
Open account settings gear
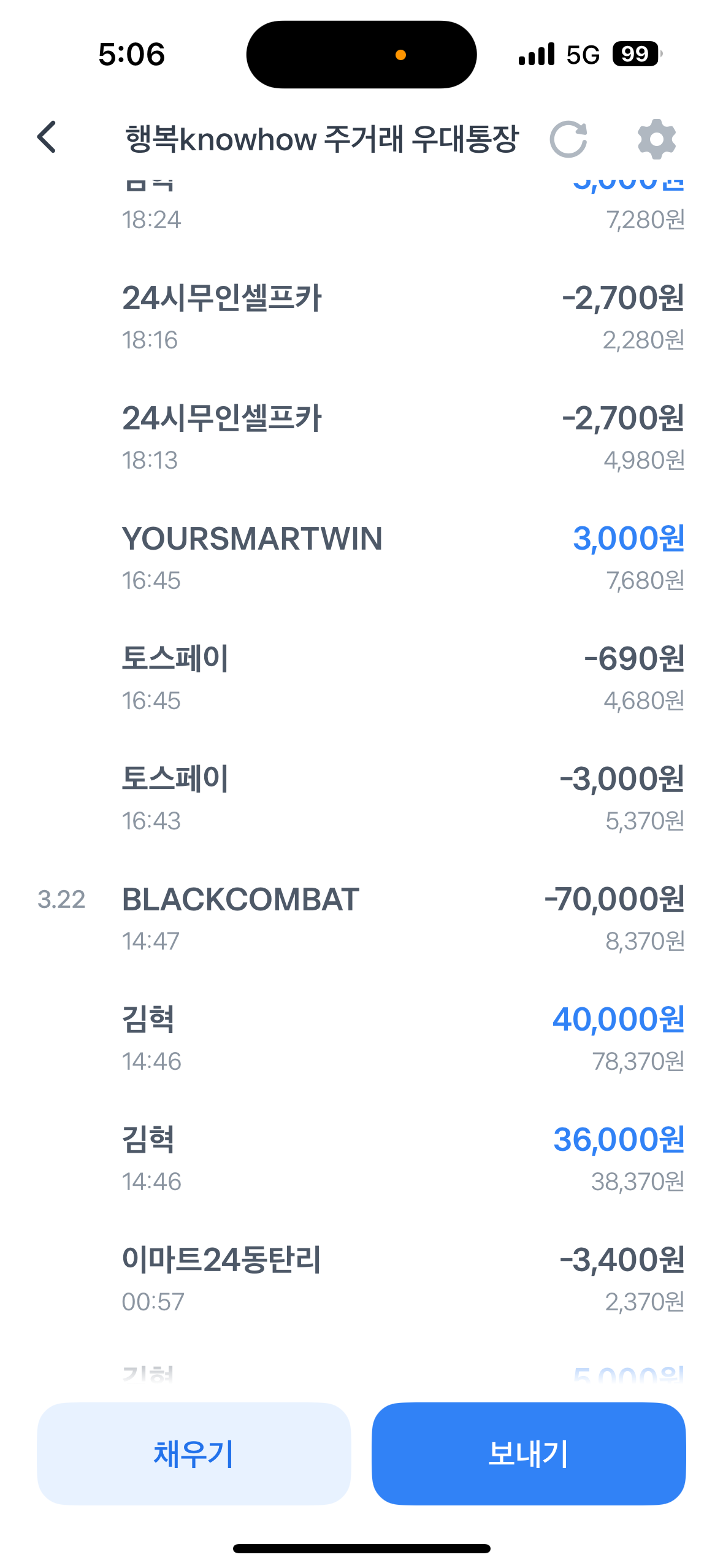[657, 139]
